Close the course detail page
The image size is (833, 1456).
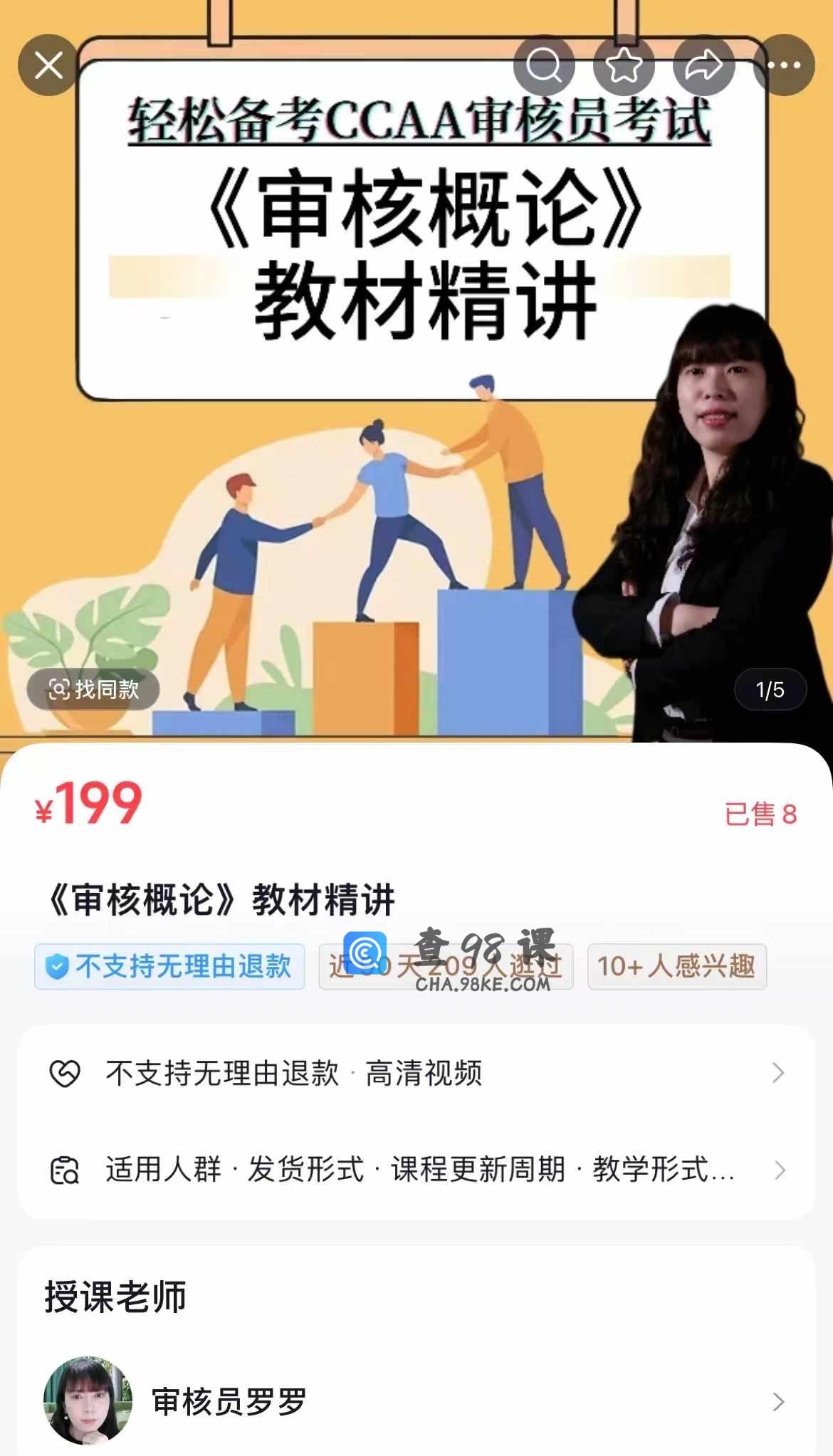pyautogui.click(x=48, y=66)
